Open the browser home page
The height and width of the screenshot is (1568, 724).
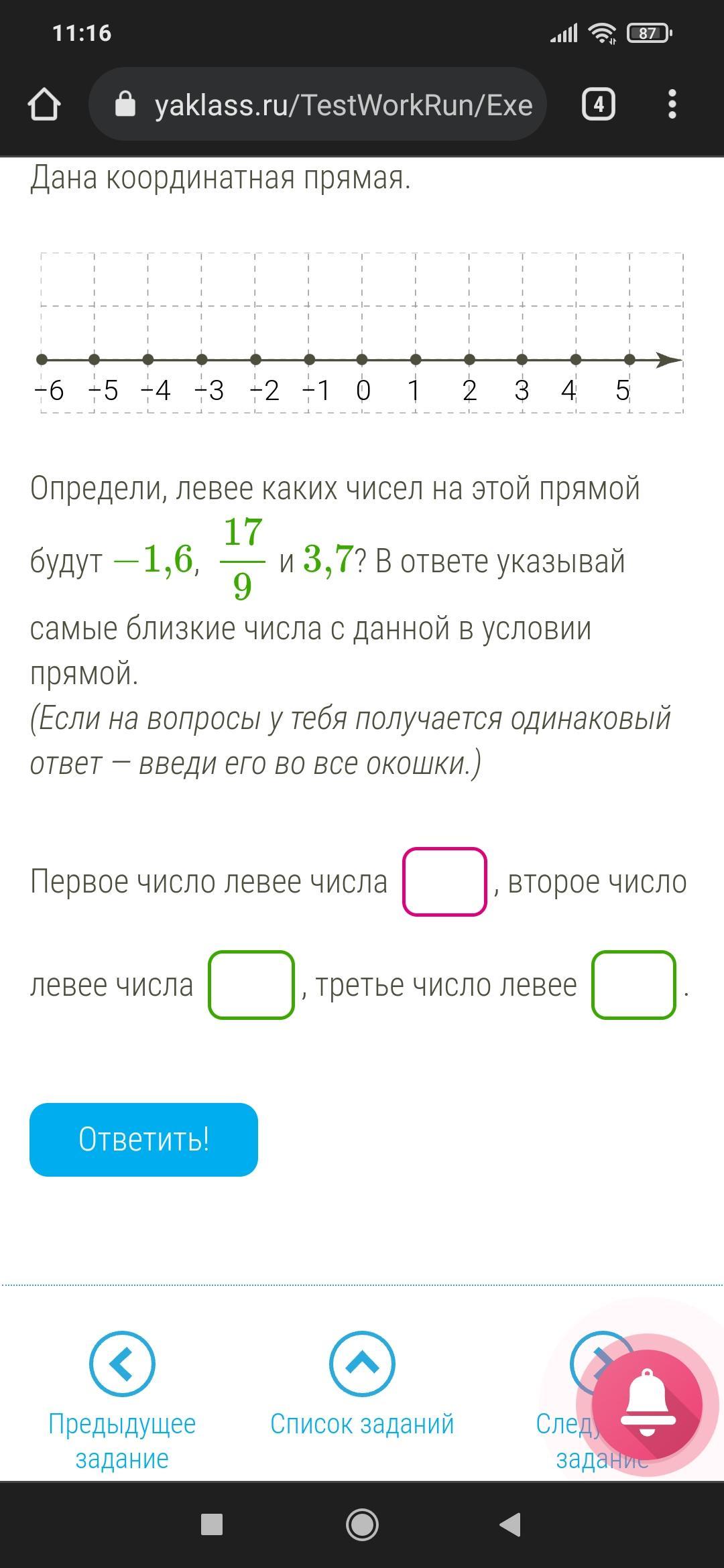coord(44,105)
